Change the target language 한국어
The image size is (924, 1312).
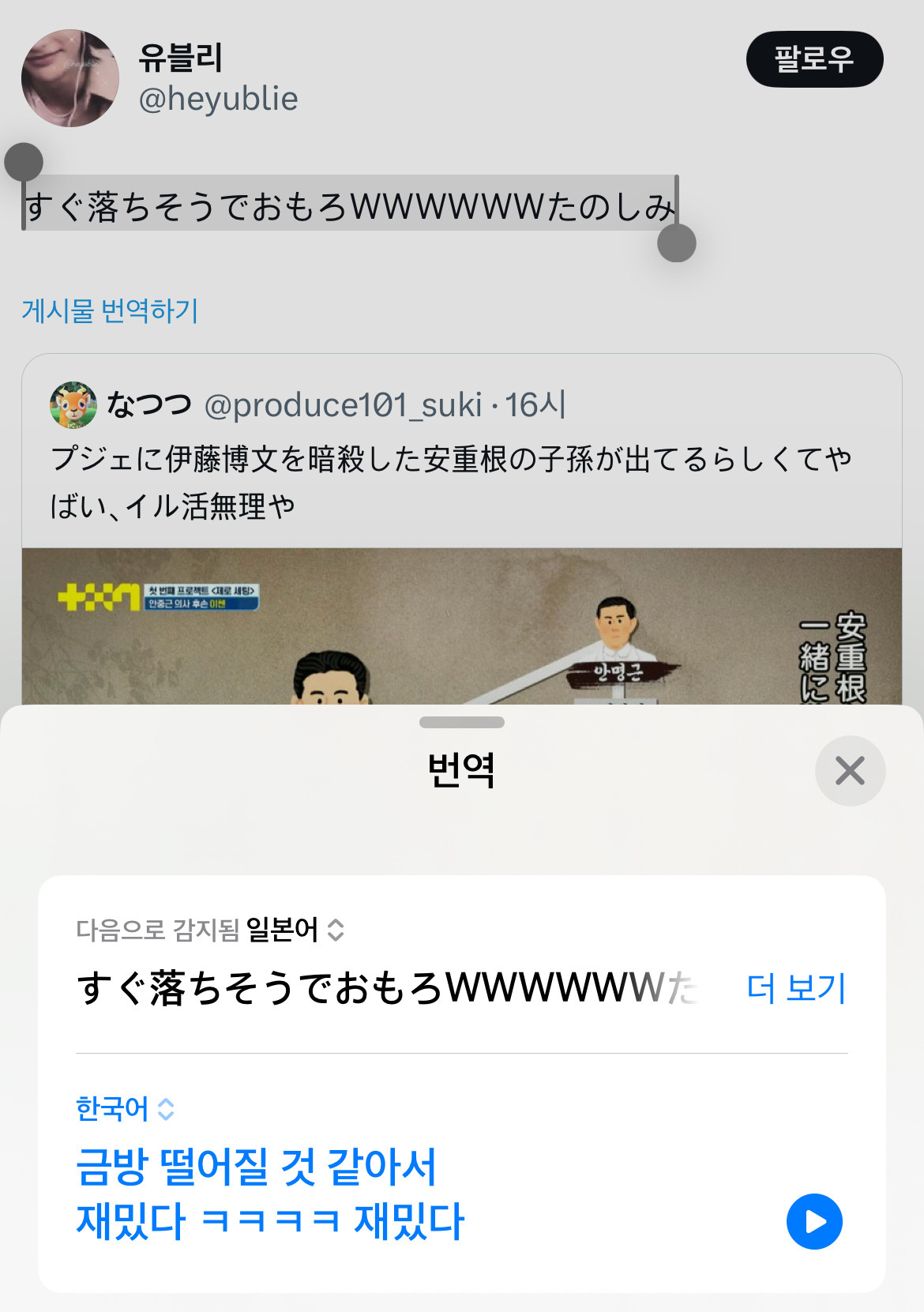(x=125, y=1109)
